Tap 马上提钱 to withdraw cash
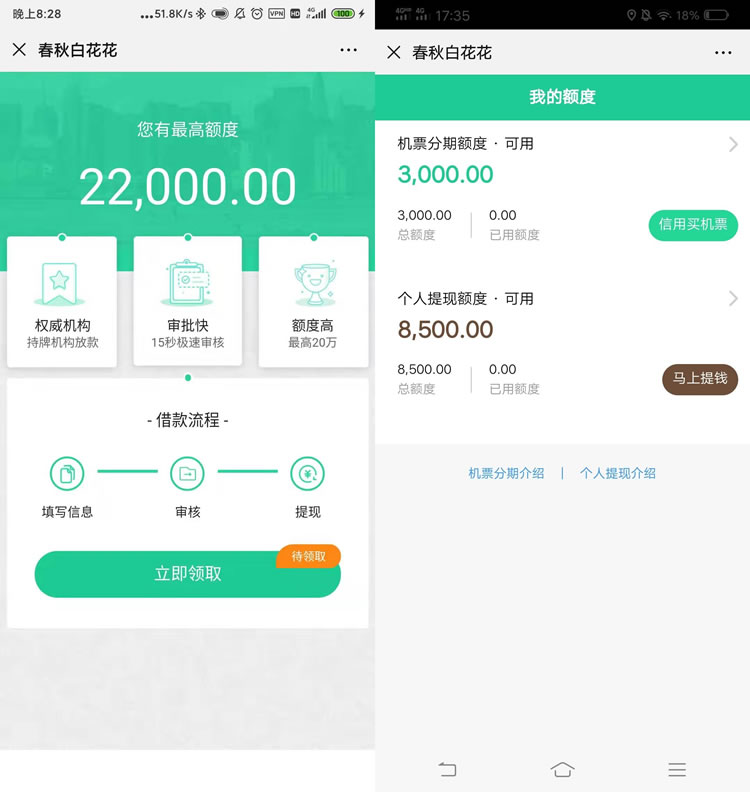This screenshot has width=750, height=792. [x=700, y=379]
